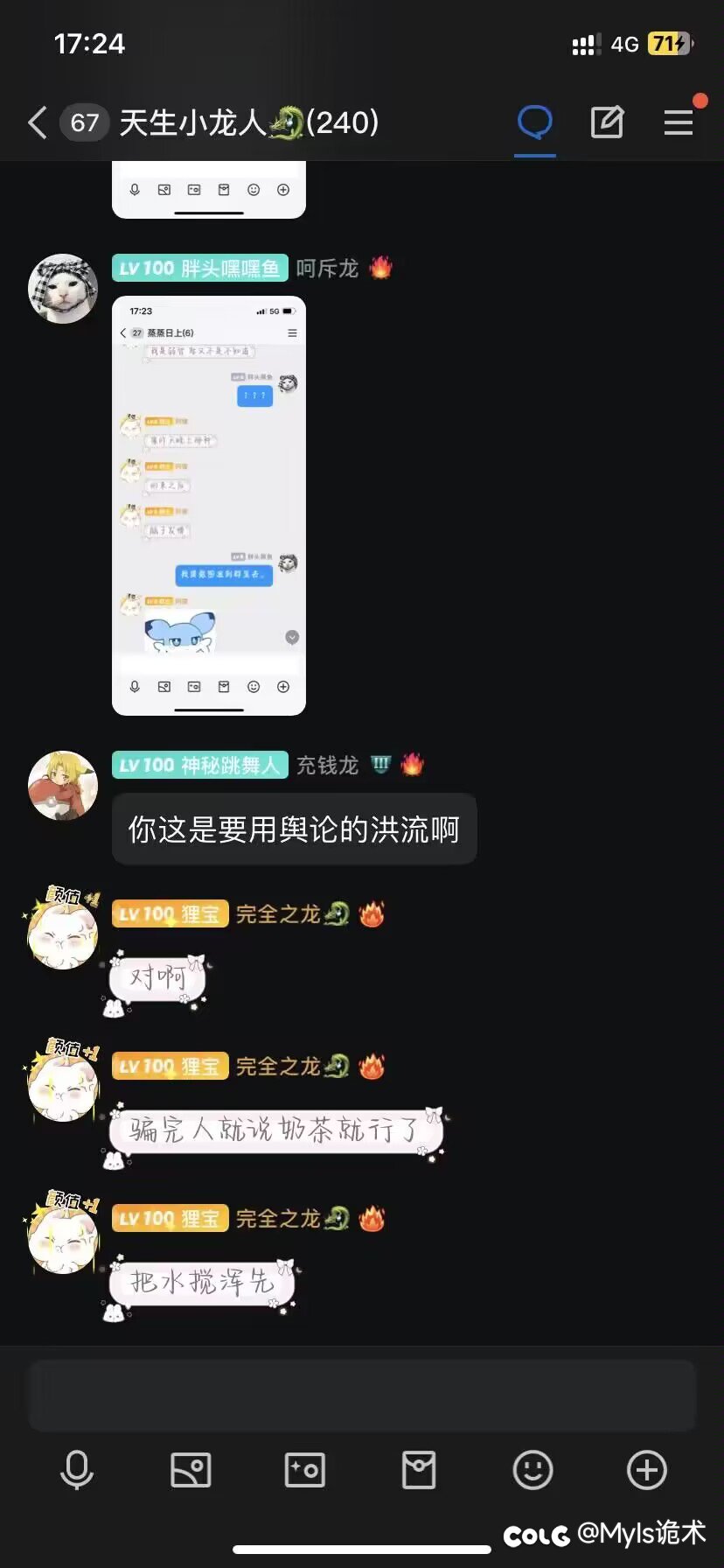The width and height of the screenshot is (724, 1568).
Task: View the screenshot sent by 胖头嘿嘿鱼
Action: [x=209, y=506]
